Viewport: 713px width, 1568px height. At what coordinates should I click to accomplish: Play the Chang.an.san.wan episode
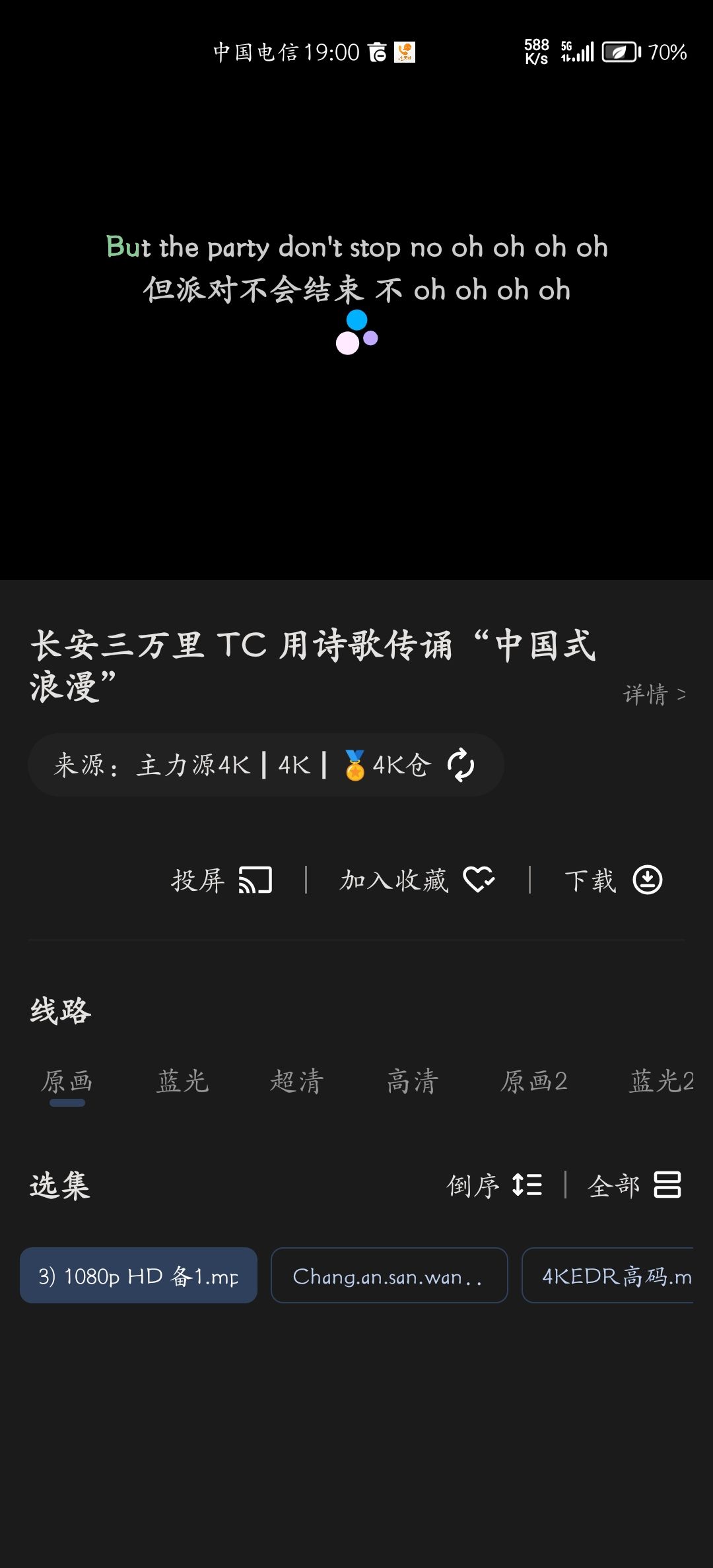(x=389, y=1276)
